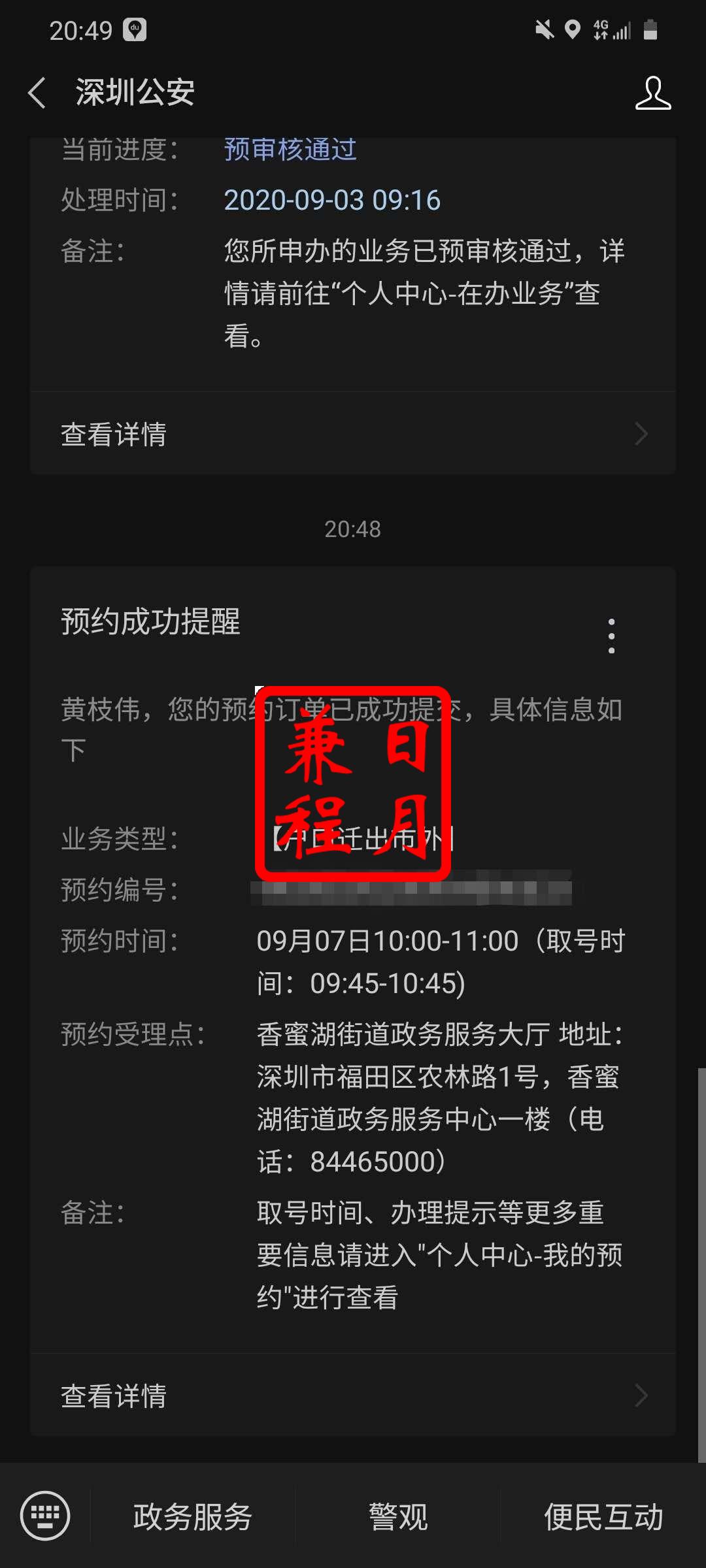Tap the back arrow beside 深圳公安
This screenshot has width=706, height=1568.
(37, 93)
